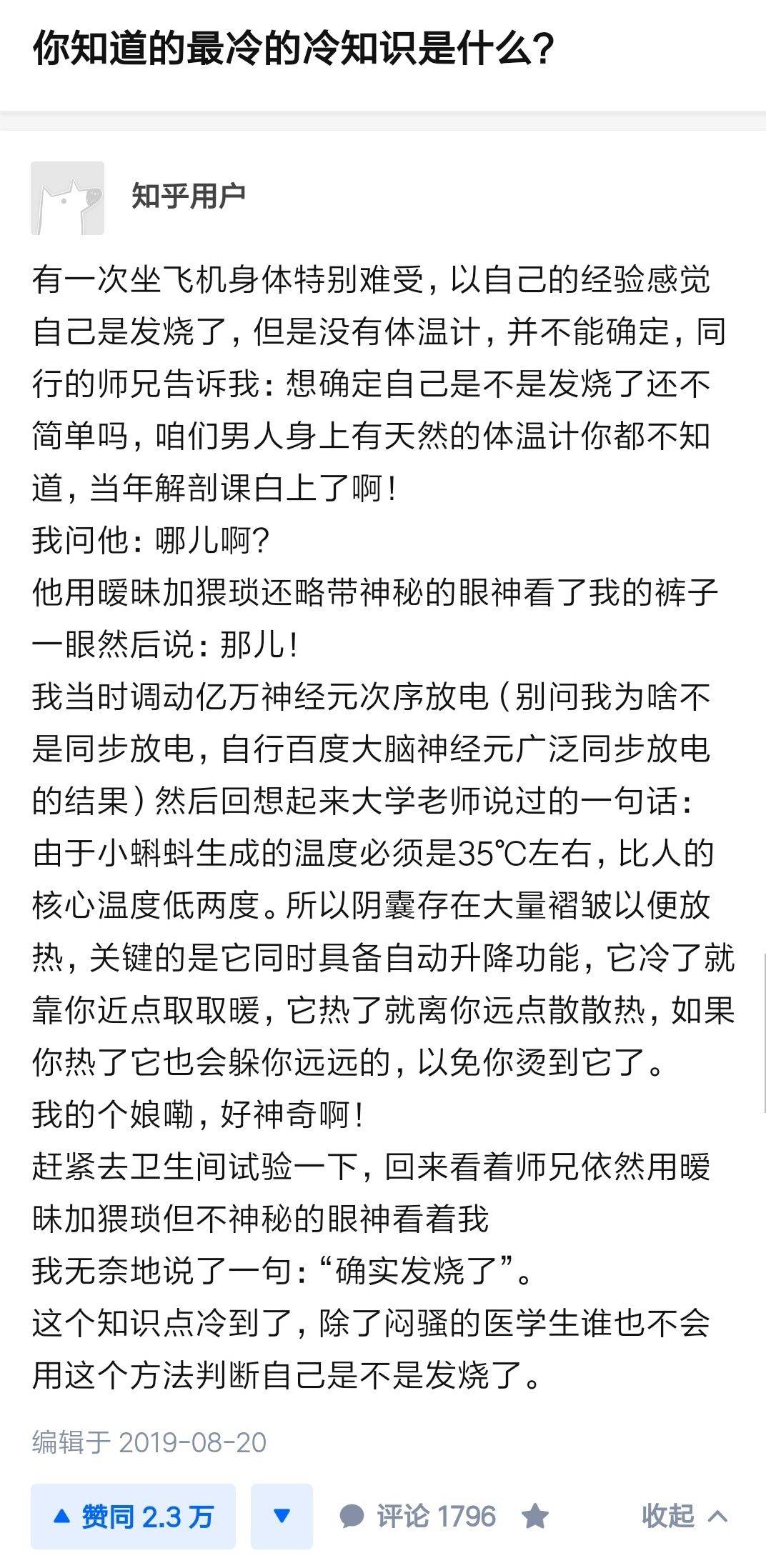
Task: Downvote this answer
Action: [x=282, y=1516]
